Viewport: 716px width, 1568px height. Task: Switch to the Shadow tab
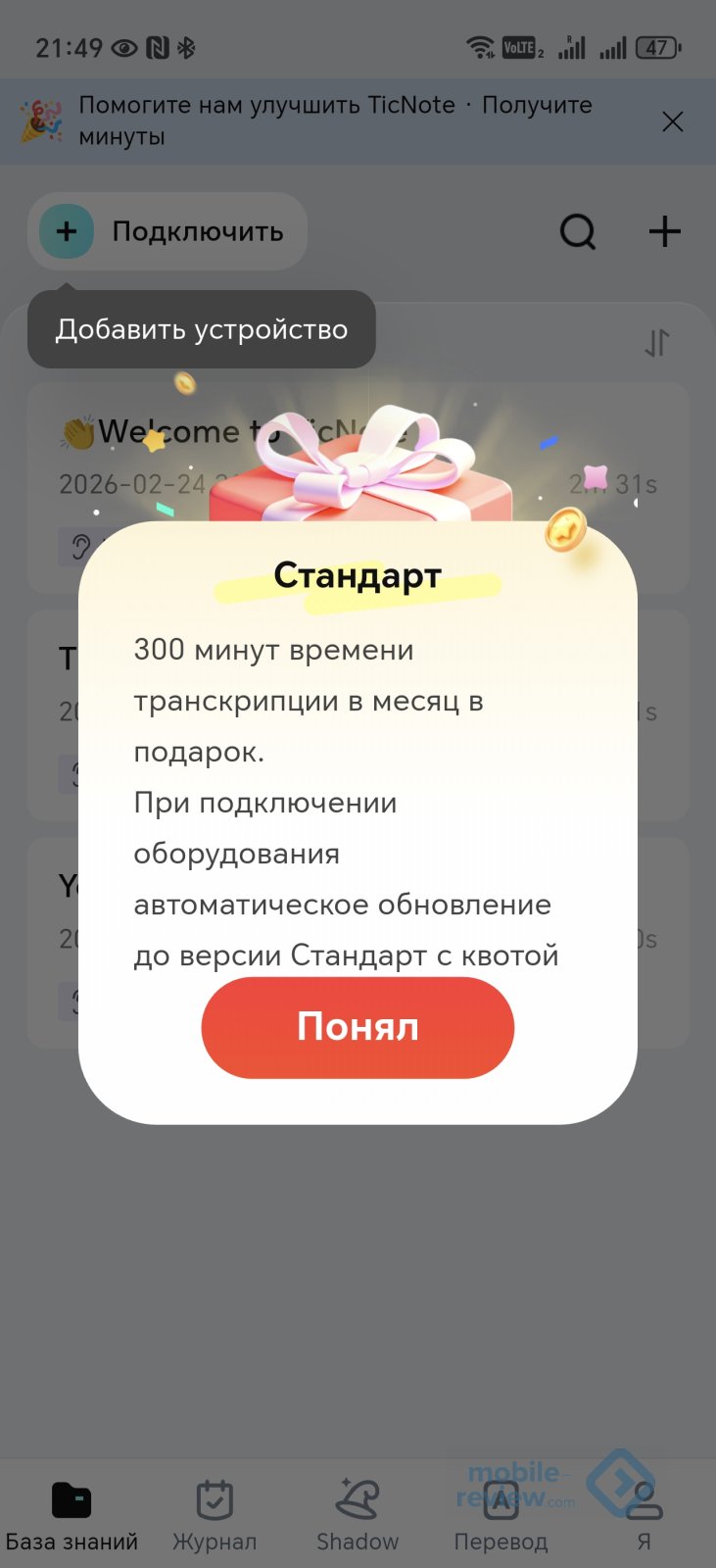pos(358,1514)
